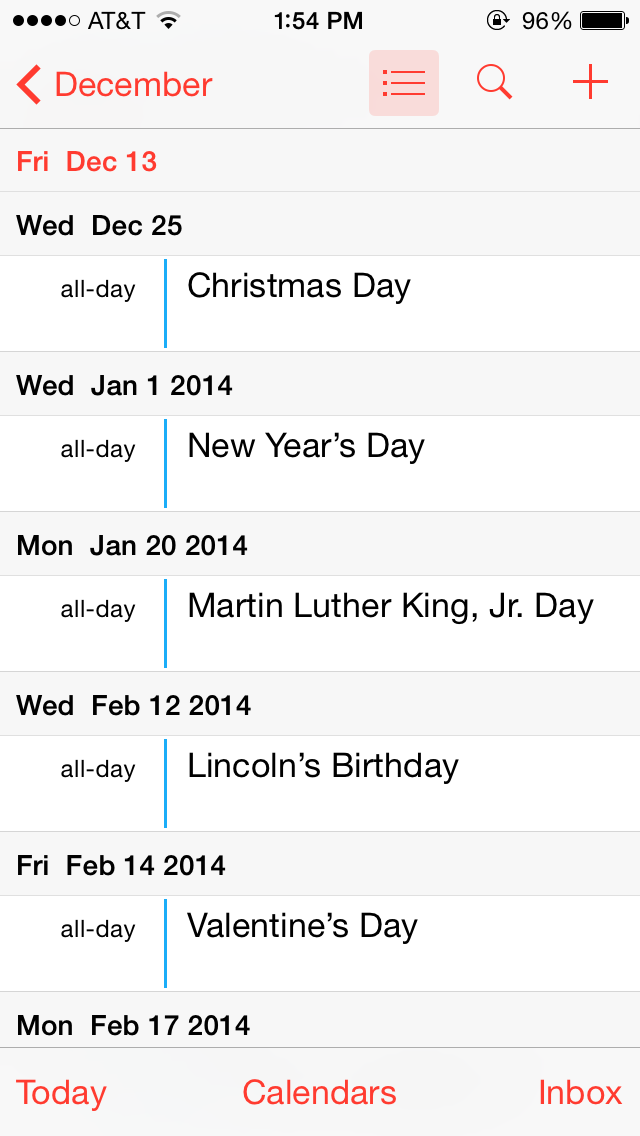The height and width of the screenshot is (1136, 640).
Task: Open the New Year's Day event
Action: point(306,448)
